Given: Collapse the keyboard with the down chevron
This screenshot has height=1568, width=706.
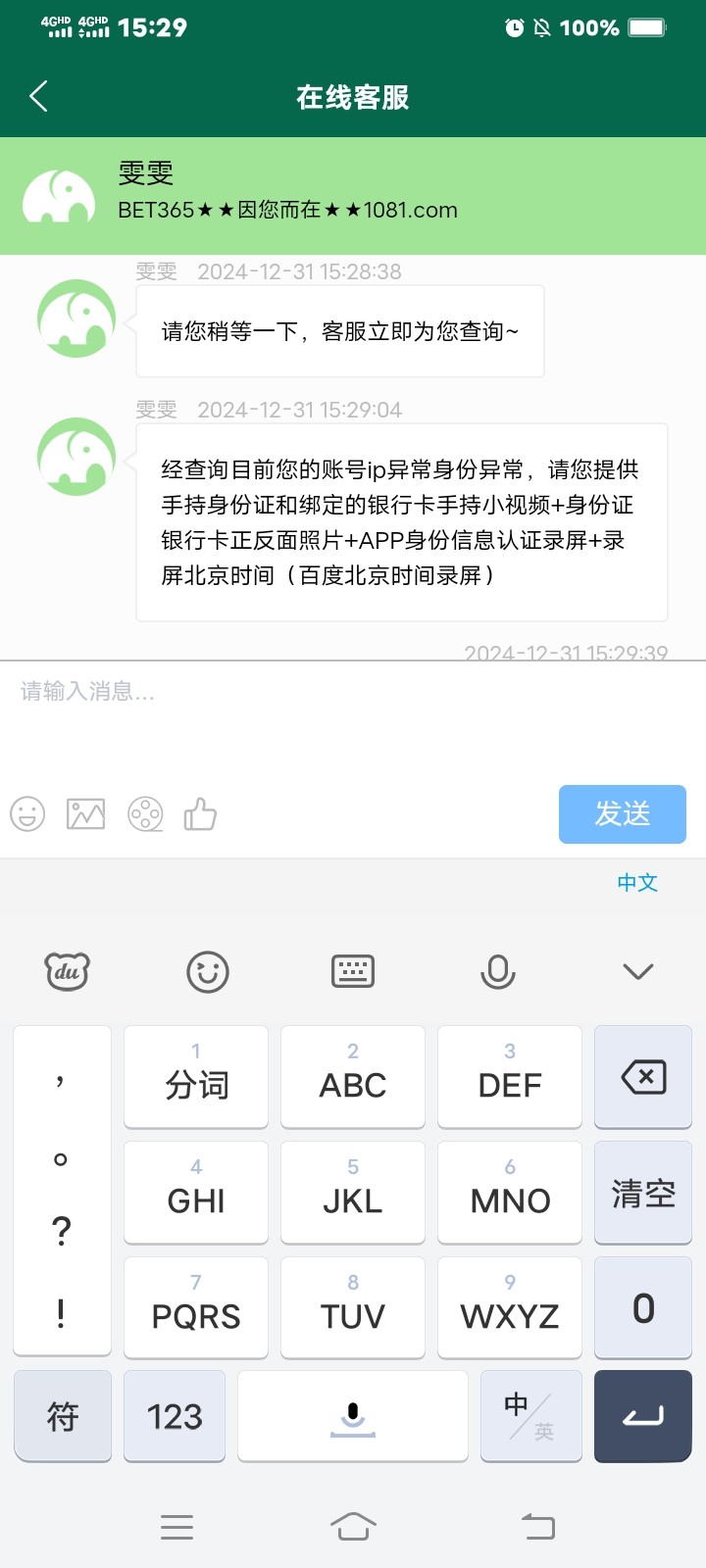Looking at the screenshot, I should pos(637,971).
